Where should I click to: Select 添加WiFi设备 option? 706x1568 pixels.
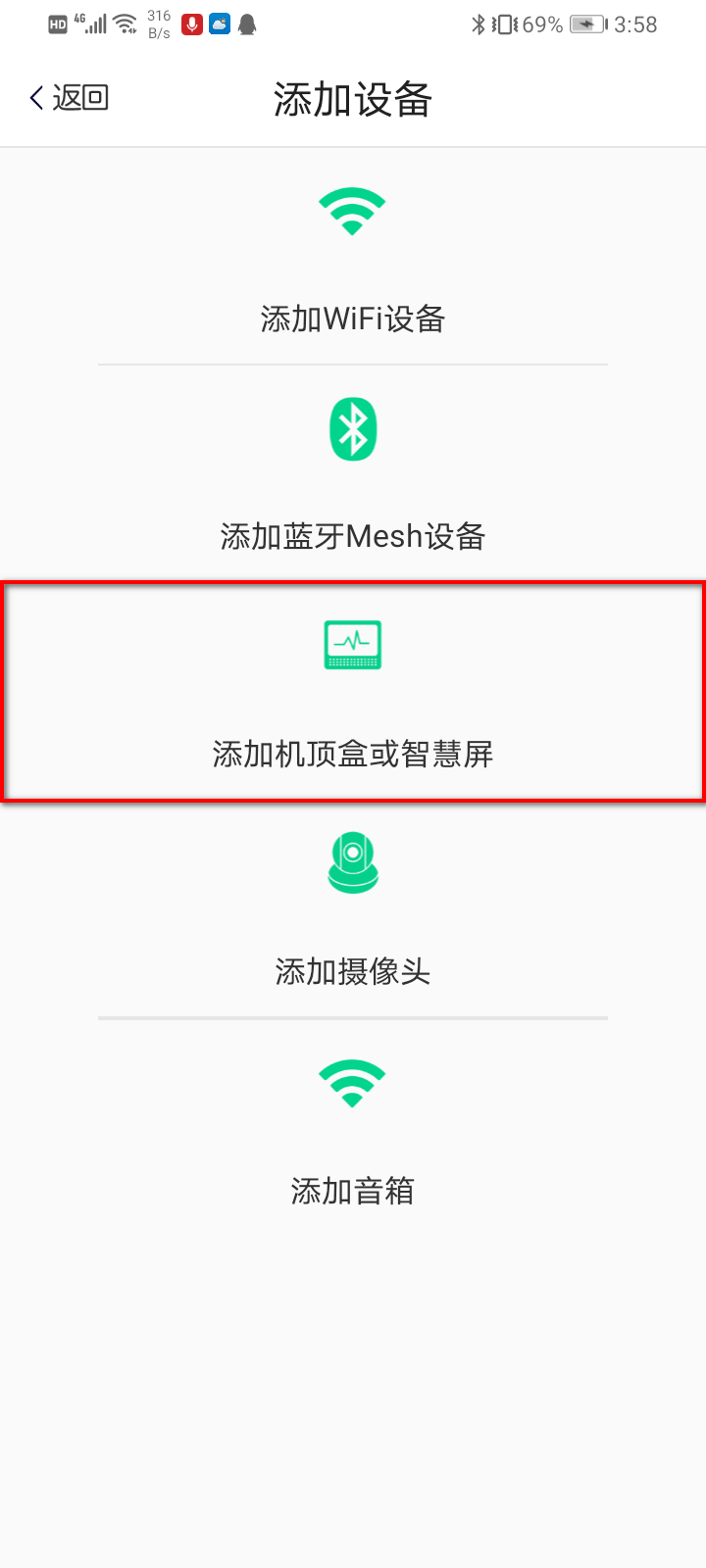(353, 260)
